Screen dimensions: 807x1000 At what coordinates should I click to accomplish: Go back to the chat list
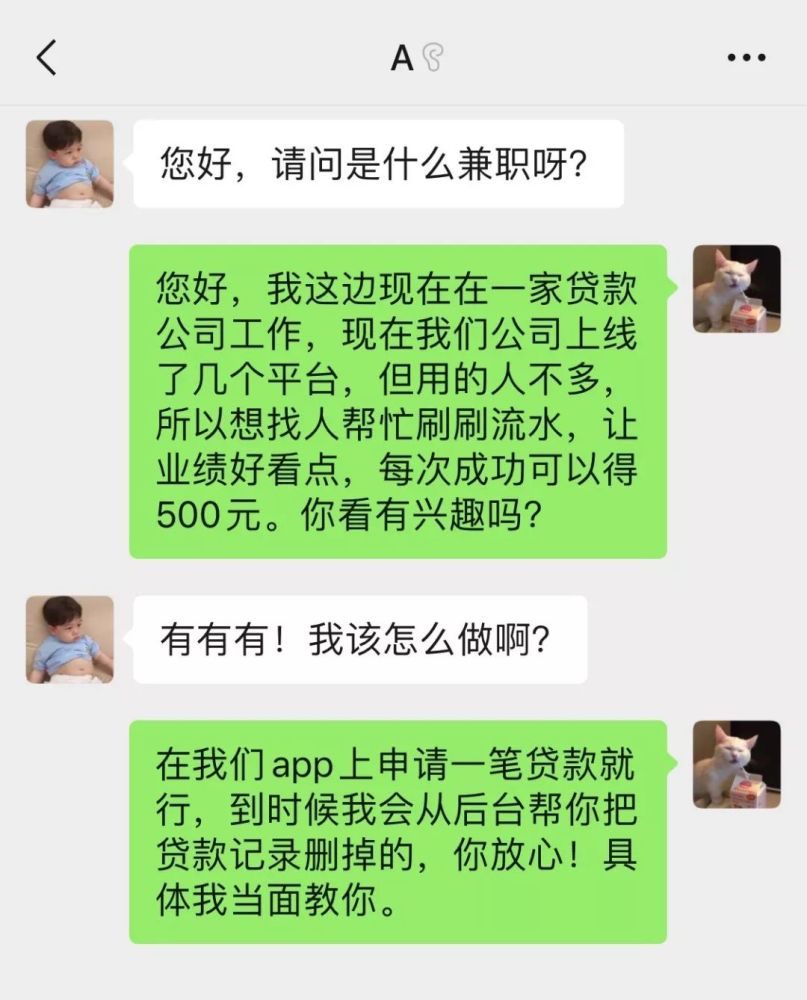pos(46,58)
